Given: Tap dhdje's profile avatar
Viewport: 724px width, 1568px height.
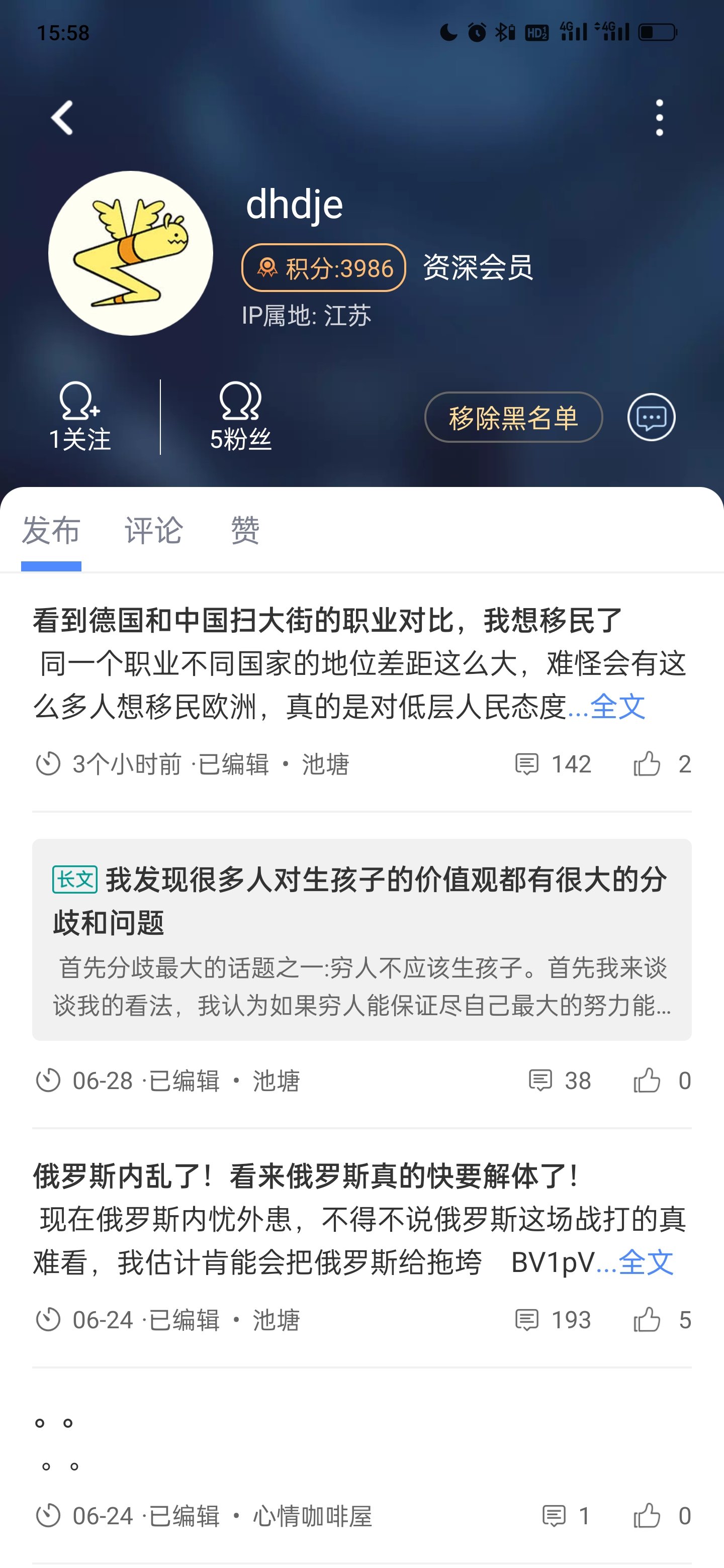Looking at the screenshot, I should tap(130, 253).
